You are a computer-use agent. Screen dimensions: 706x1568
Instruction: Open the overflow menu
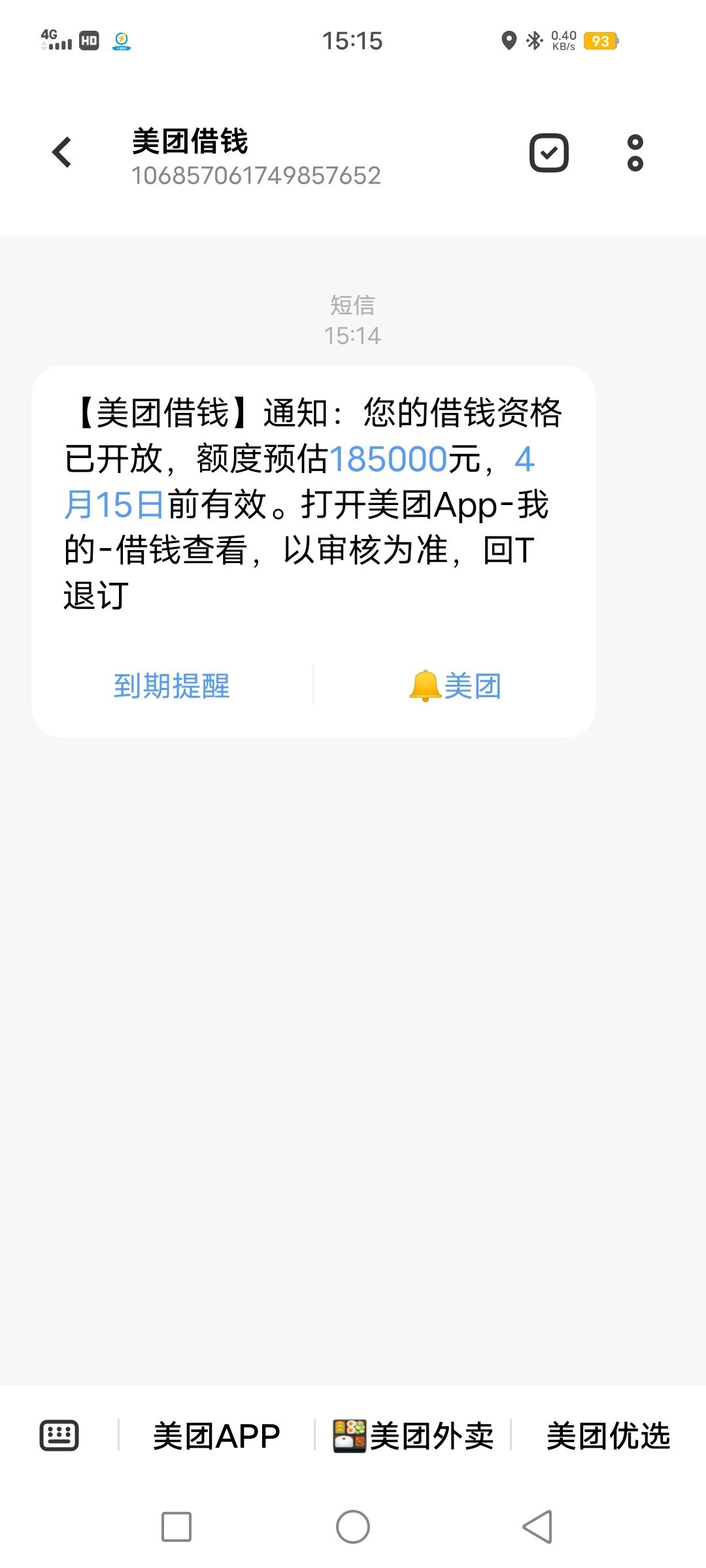tap(635, 153)
